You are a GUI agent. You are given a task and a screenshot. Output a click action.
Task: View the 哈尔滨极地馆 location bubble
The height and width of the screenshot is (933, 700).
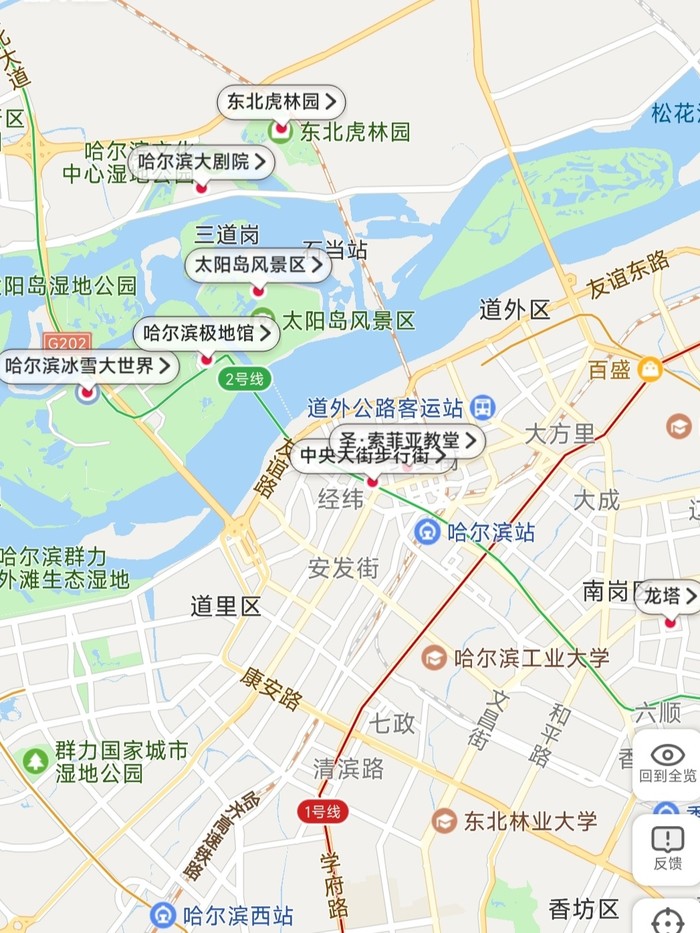[x=207, y=334]
